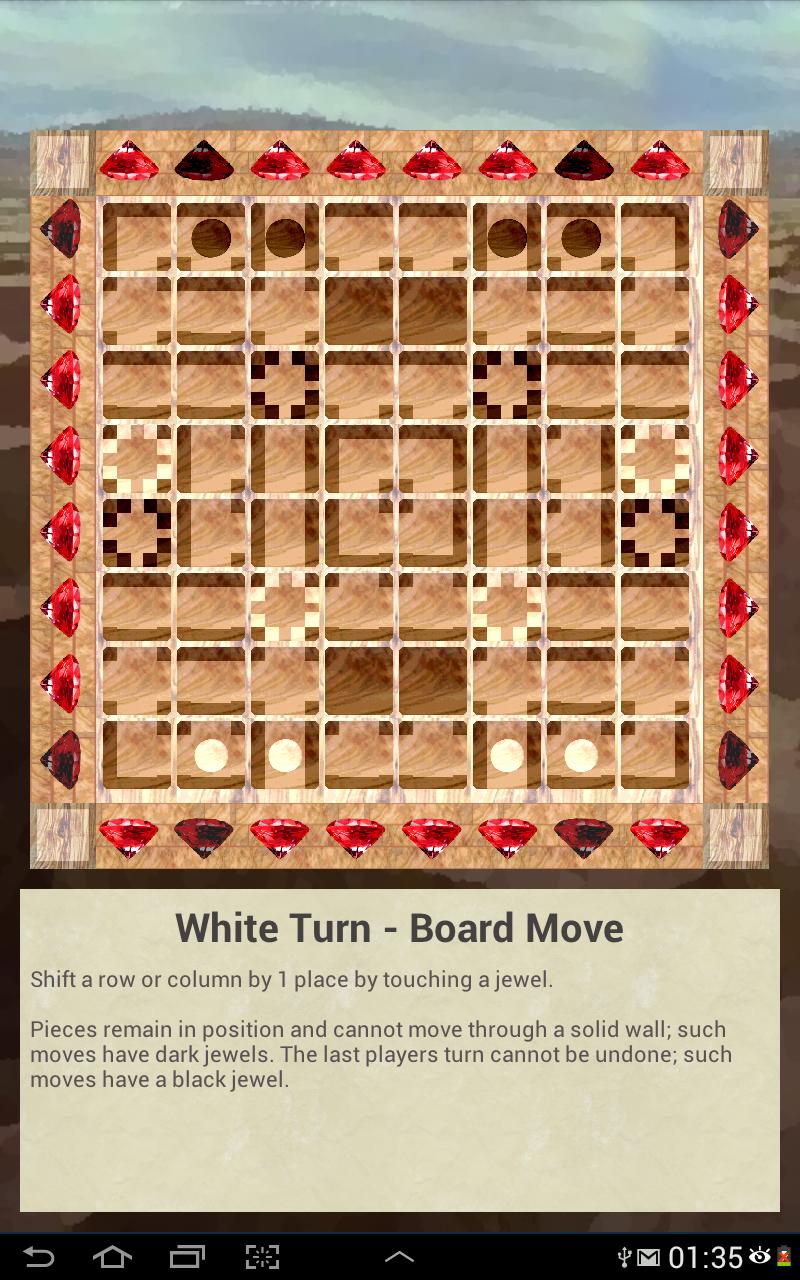Viewport: 800px width, 1280px height.
Task: Shift row four using its left jewel
Action: pos(62,456)
